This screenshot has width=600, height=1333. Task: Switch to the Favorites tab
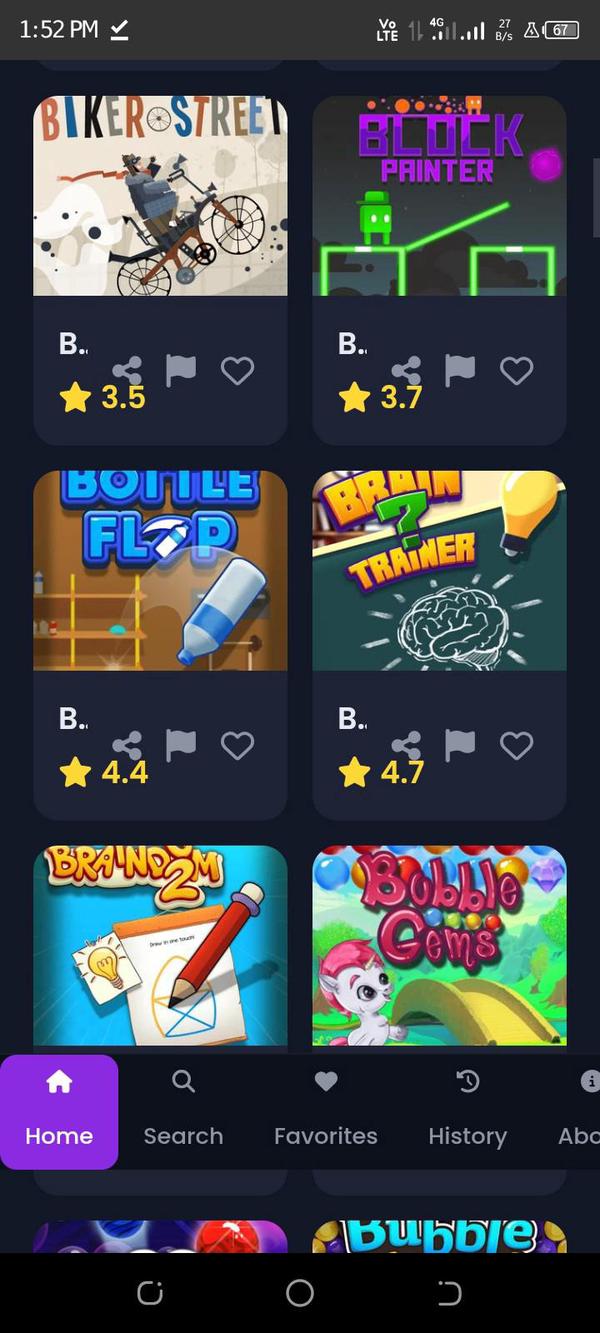click(326, 1110)
